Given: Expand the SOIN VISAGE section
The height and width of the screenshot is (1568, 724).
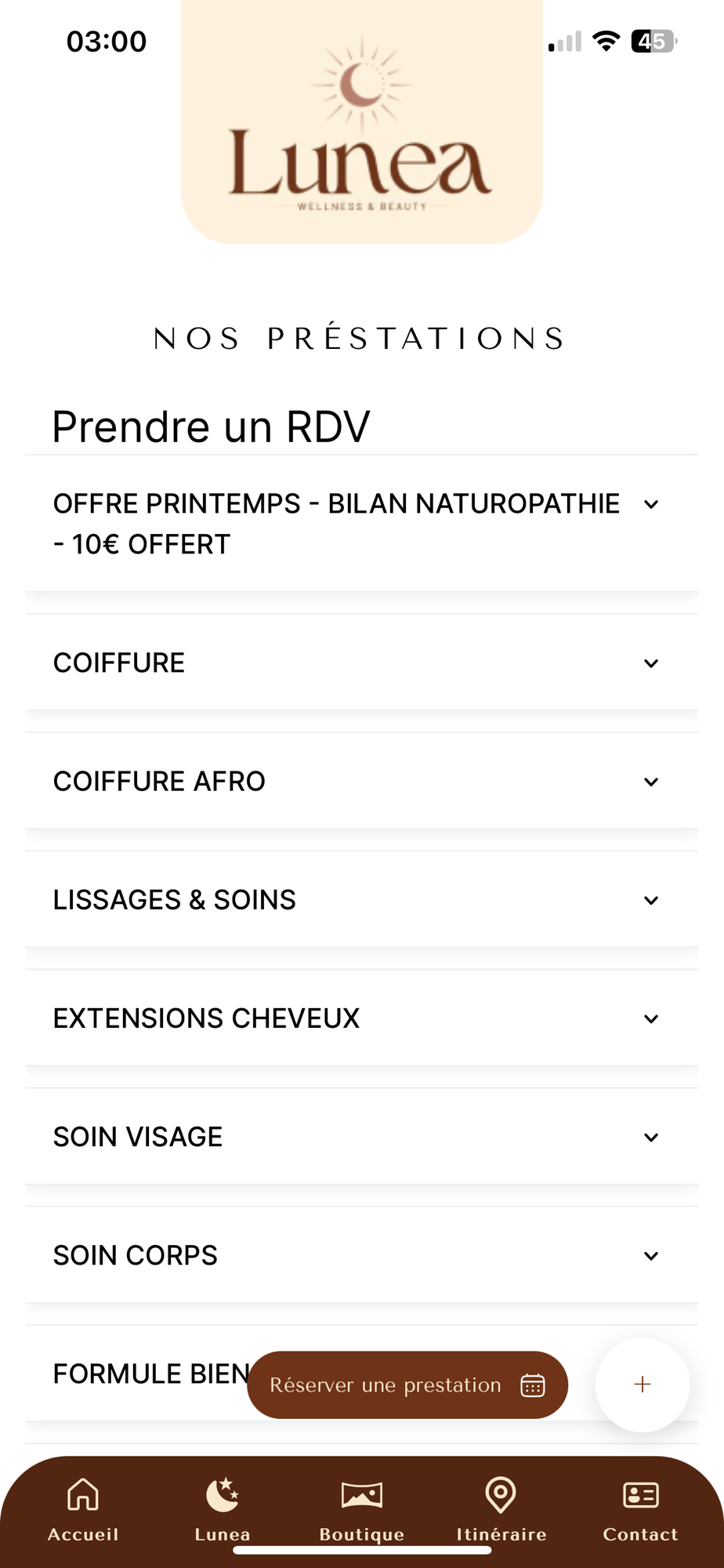Looking at the screenshot, I should (x=361, y=1136).
